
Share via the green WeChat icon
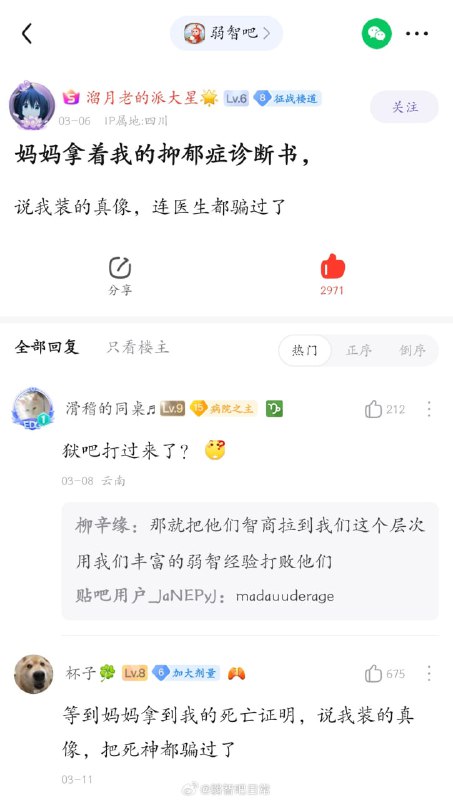click(376, 34)
